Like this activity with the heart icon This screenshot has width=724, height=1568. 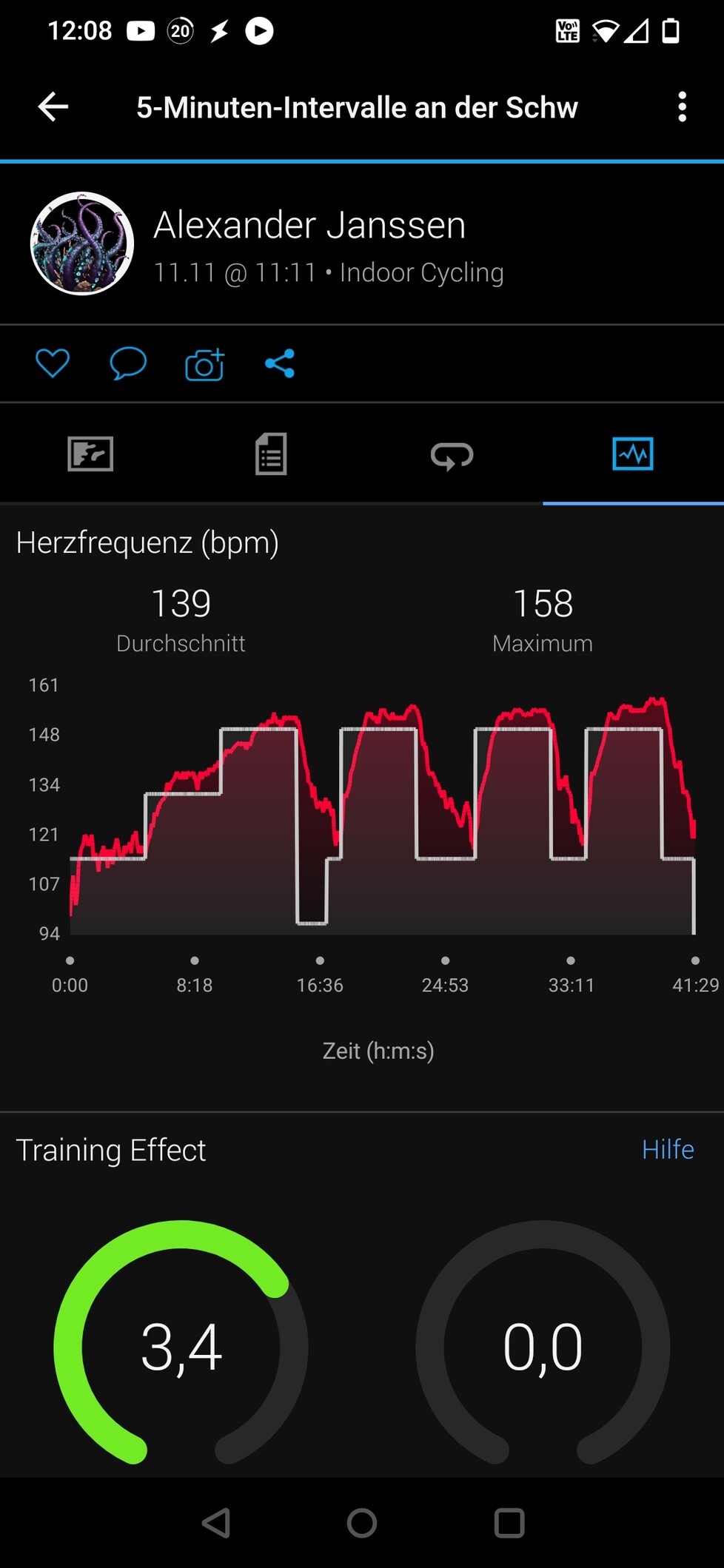53,363
